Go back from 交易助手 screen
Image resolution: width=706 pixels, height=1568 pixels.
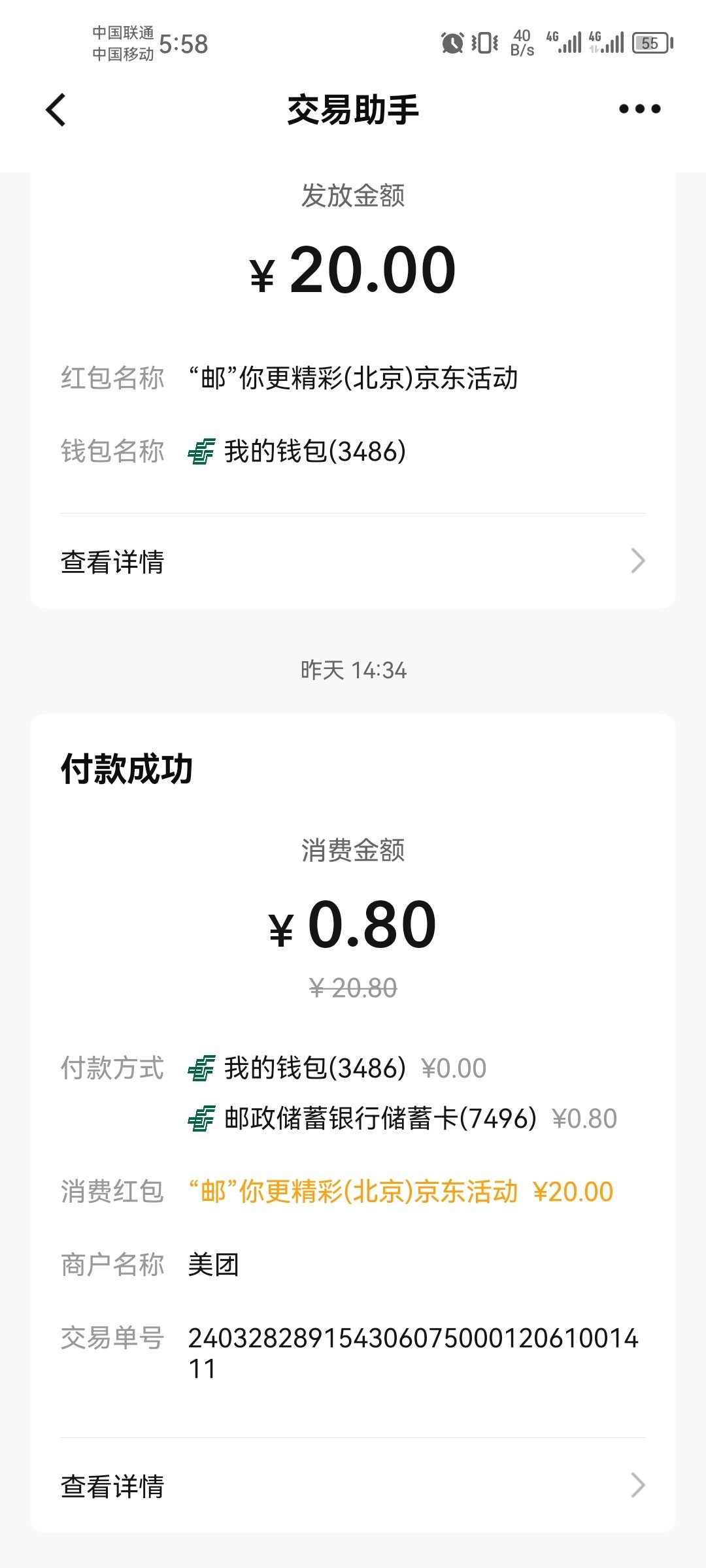56,109
